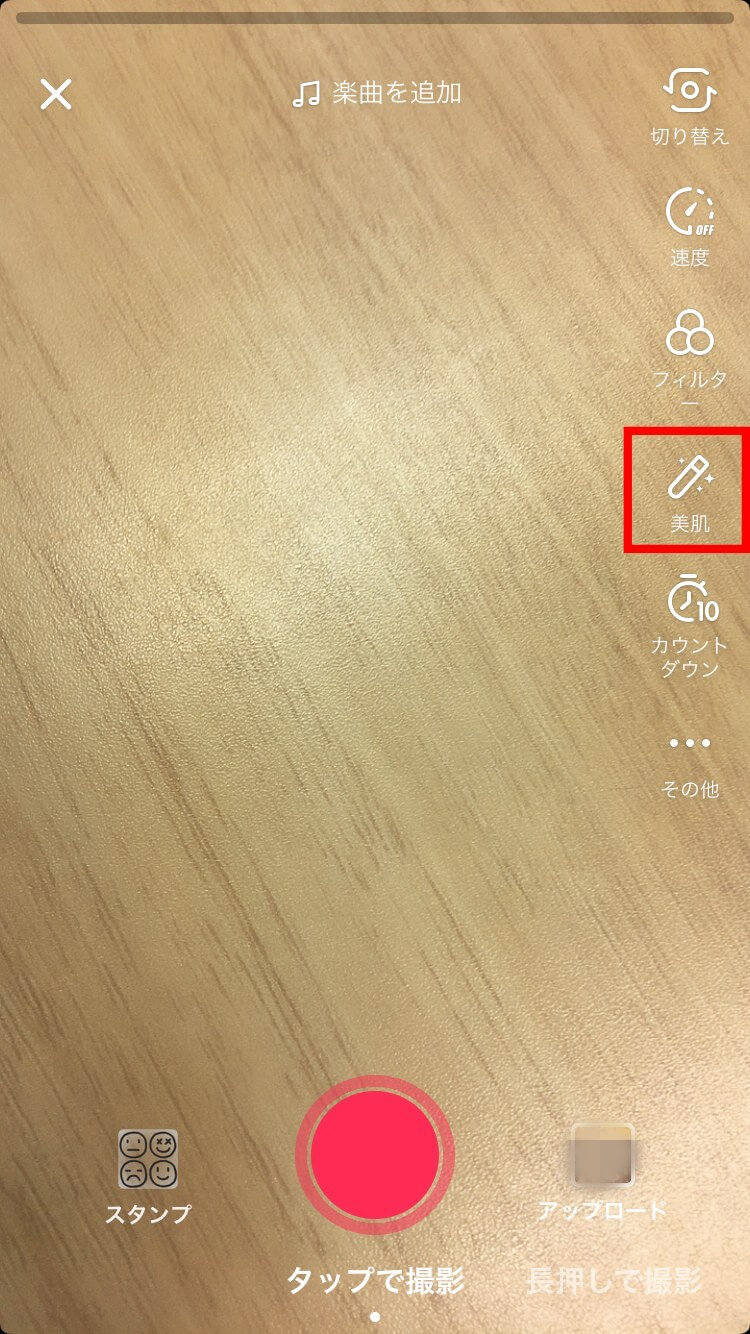Open the 美肌 beauty effect
Viewport: 750px width, 1334px height.
pyautogui.click(x=689, y=490)
